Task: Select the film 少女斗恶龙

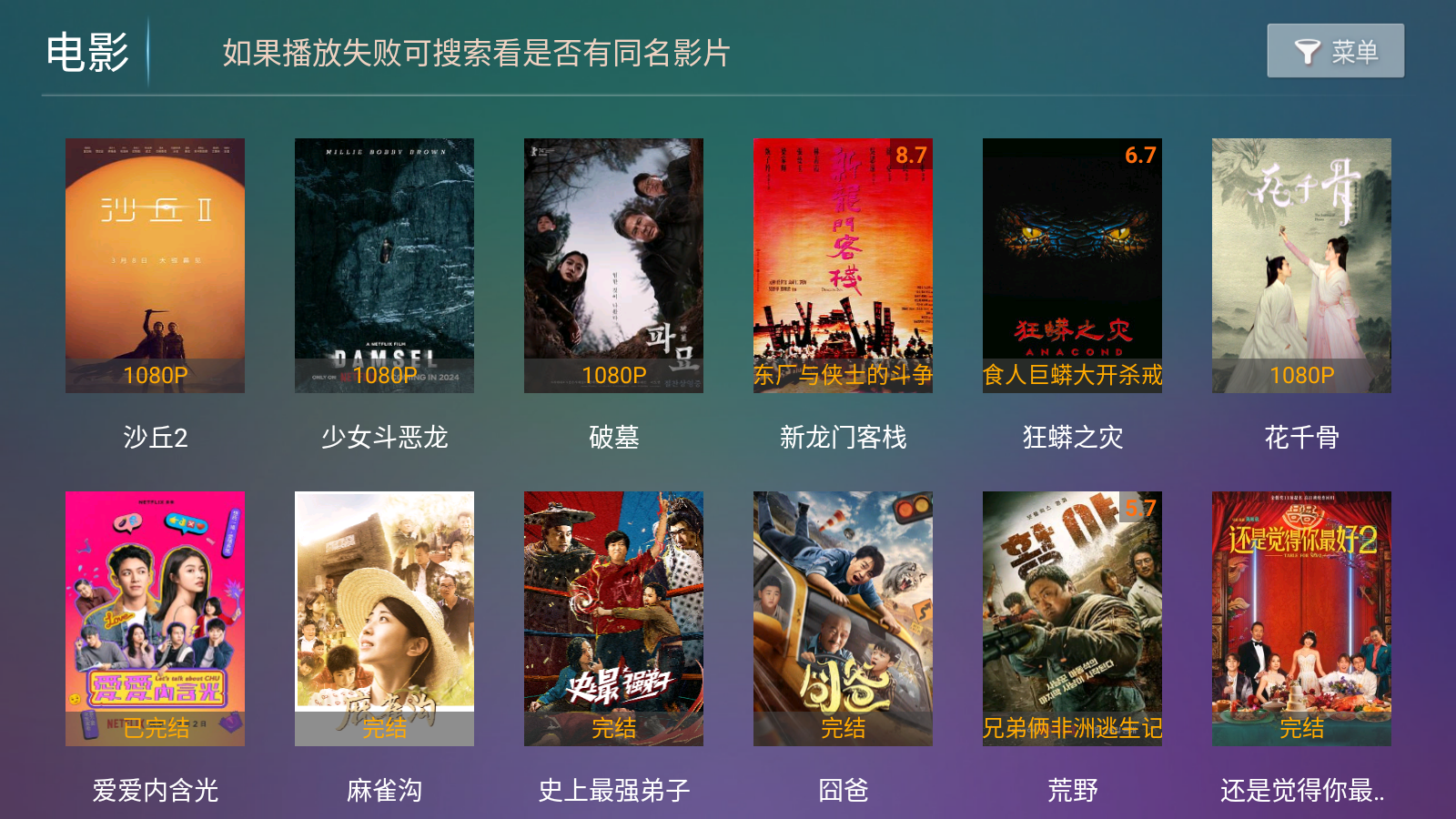Action: (384, 266)
